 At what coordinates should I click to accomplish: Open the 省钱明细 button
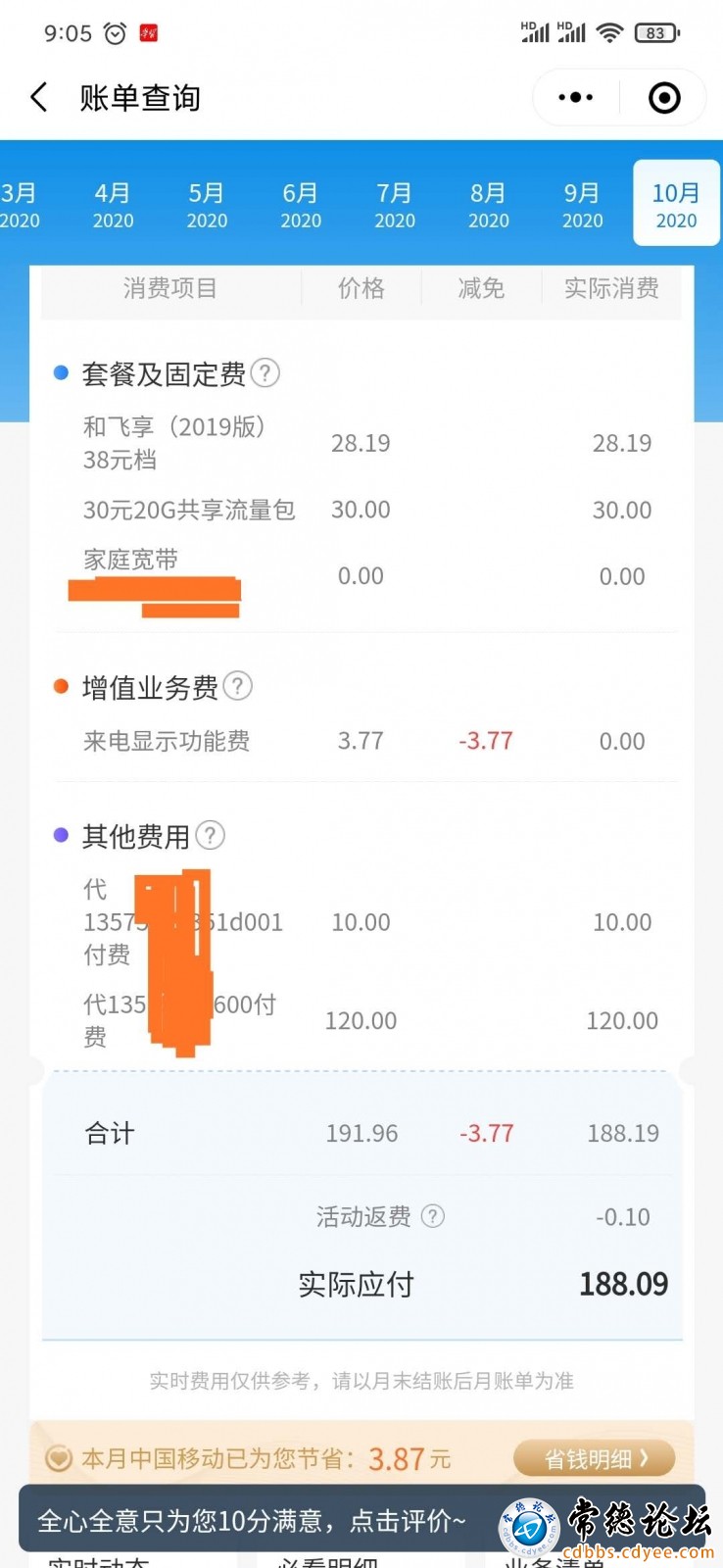tap(595, 1458)
